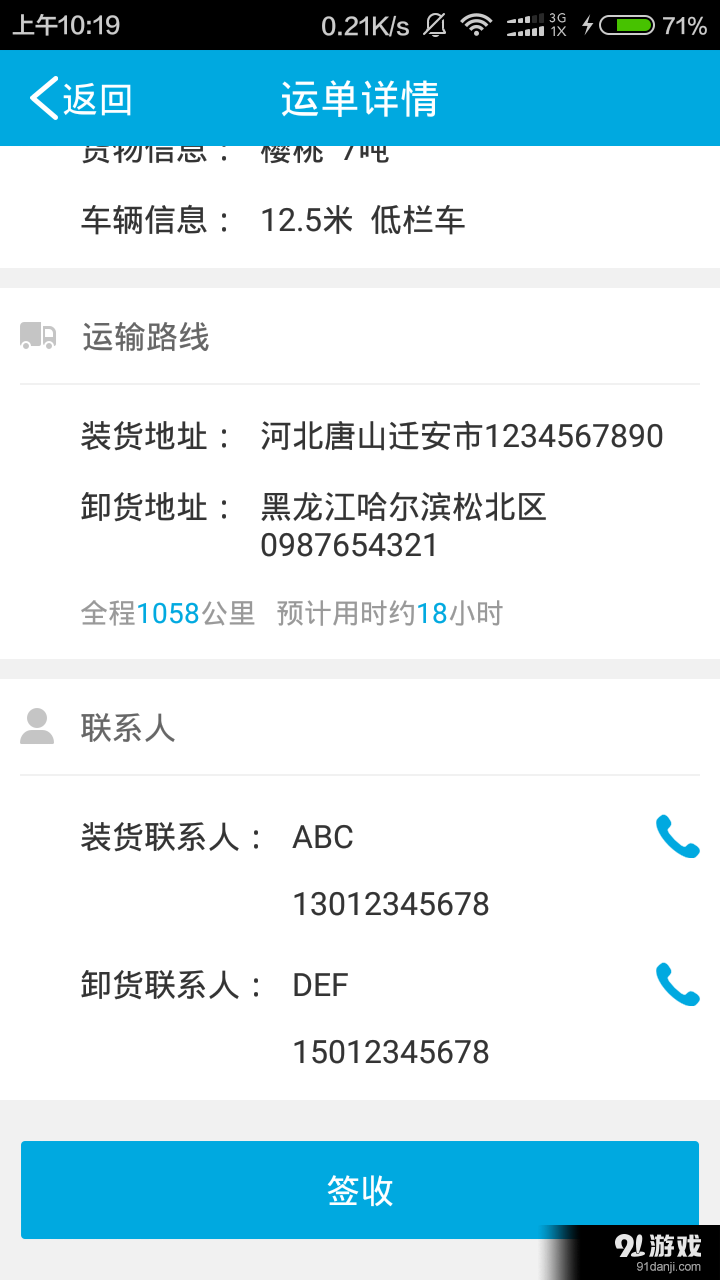720x1280 pixels.
Task: Select the 运单详情 title text
Action: [x=358, y=97]
